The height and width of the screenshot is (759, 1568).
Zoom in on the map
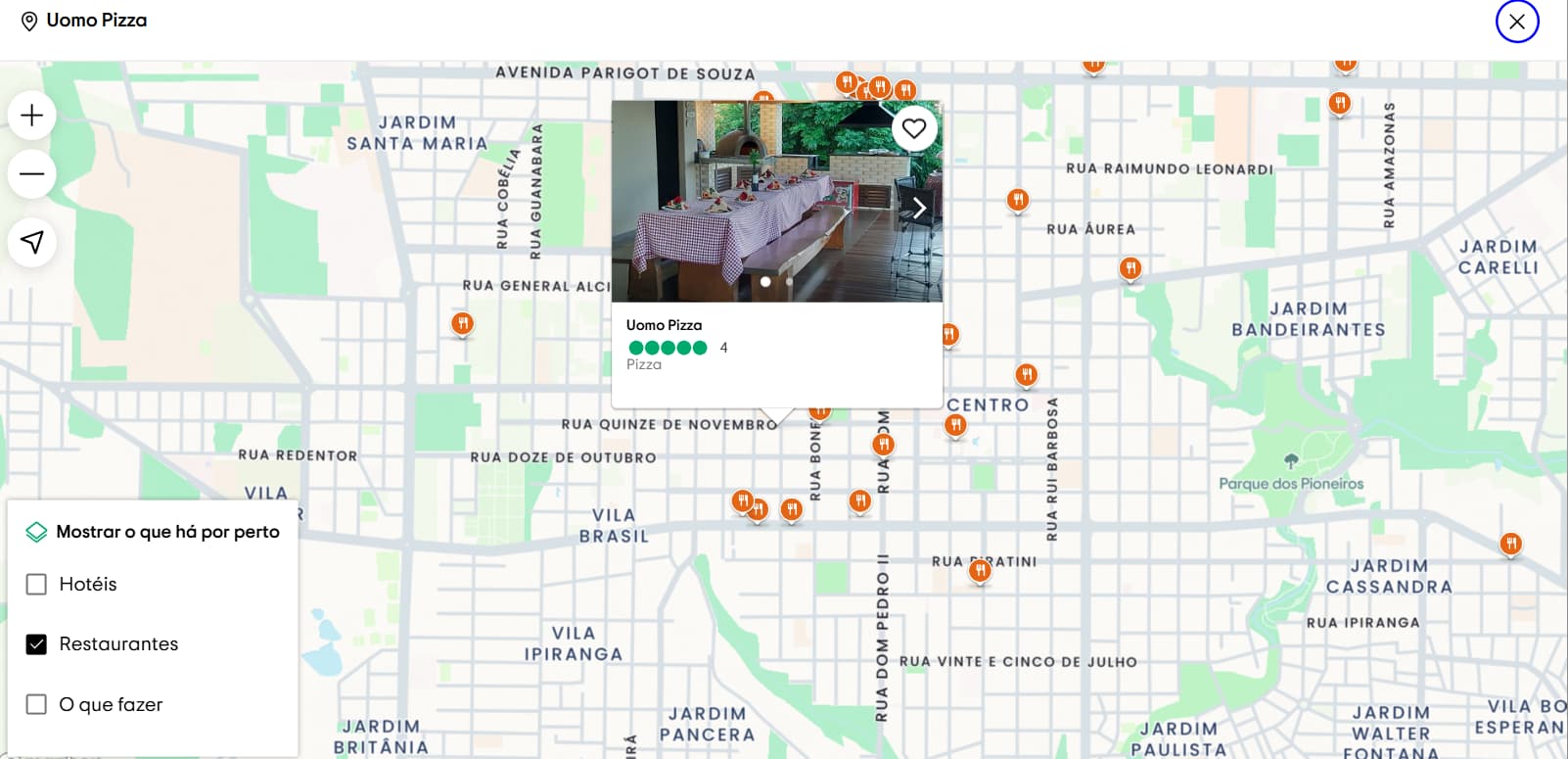pyautogui.click(x=32, y=116)
